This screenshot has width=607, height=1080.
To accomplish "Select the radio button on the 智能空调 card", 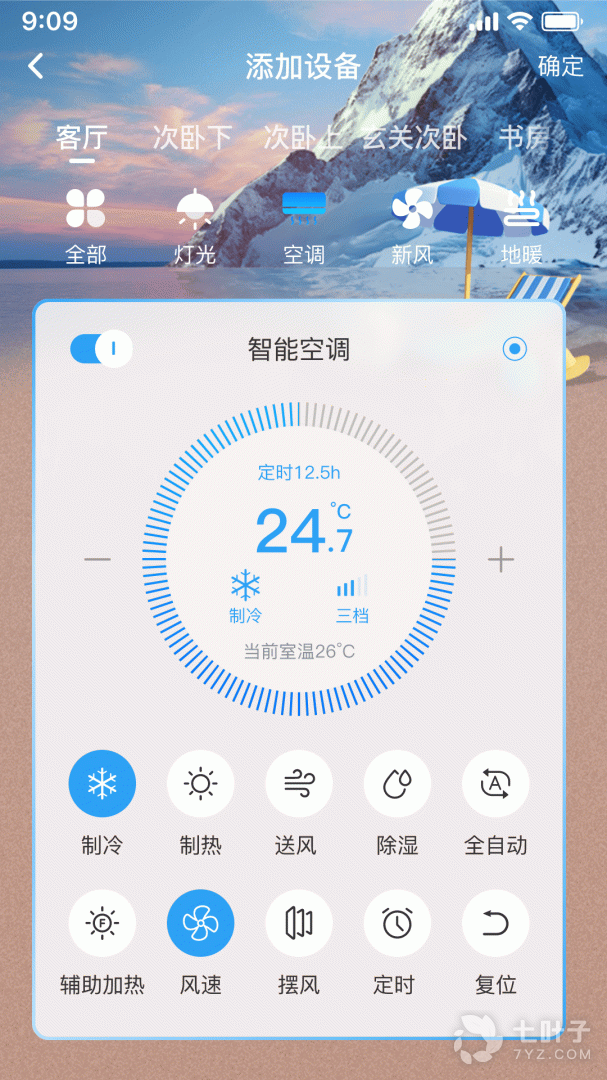I will [515, 349].
